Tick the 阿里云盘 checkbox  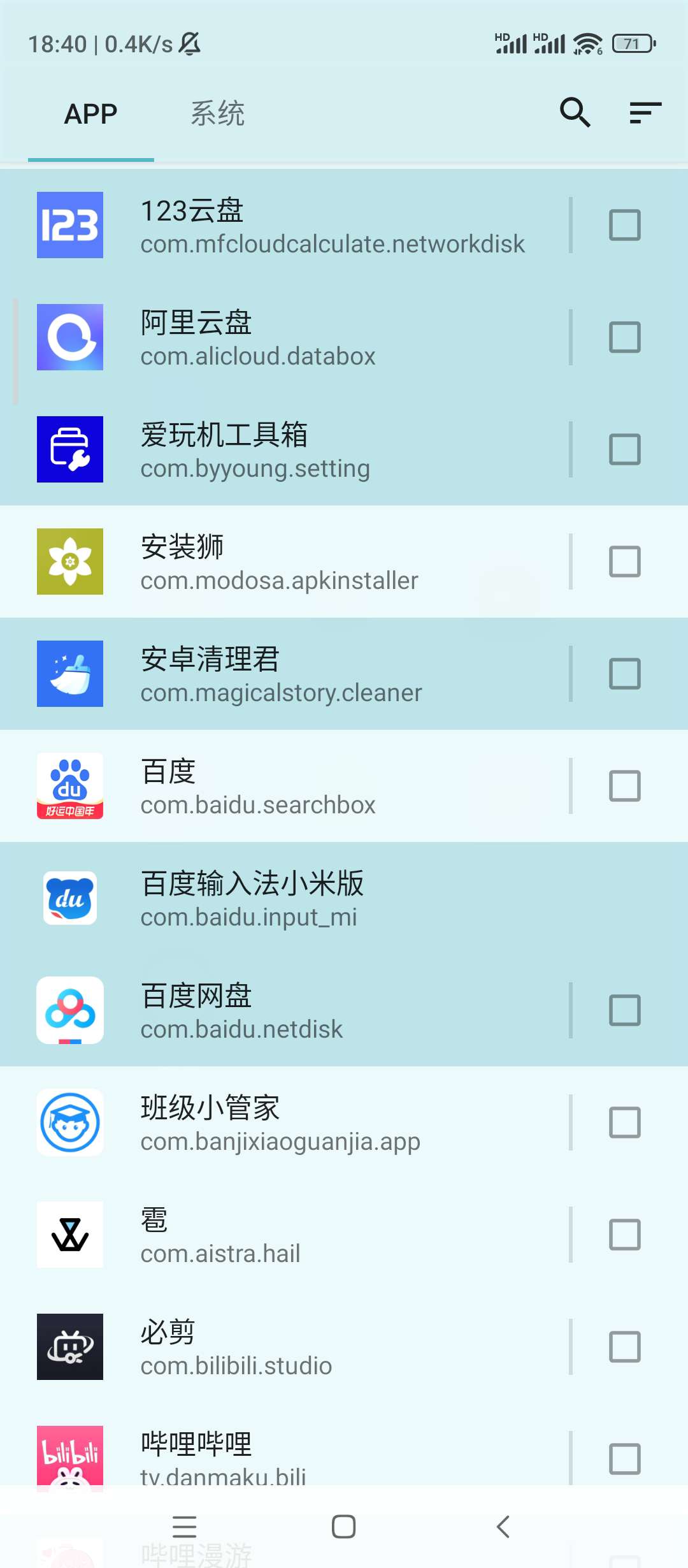[x=625, y=337]
